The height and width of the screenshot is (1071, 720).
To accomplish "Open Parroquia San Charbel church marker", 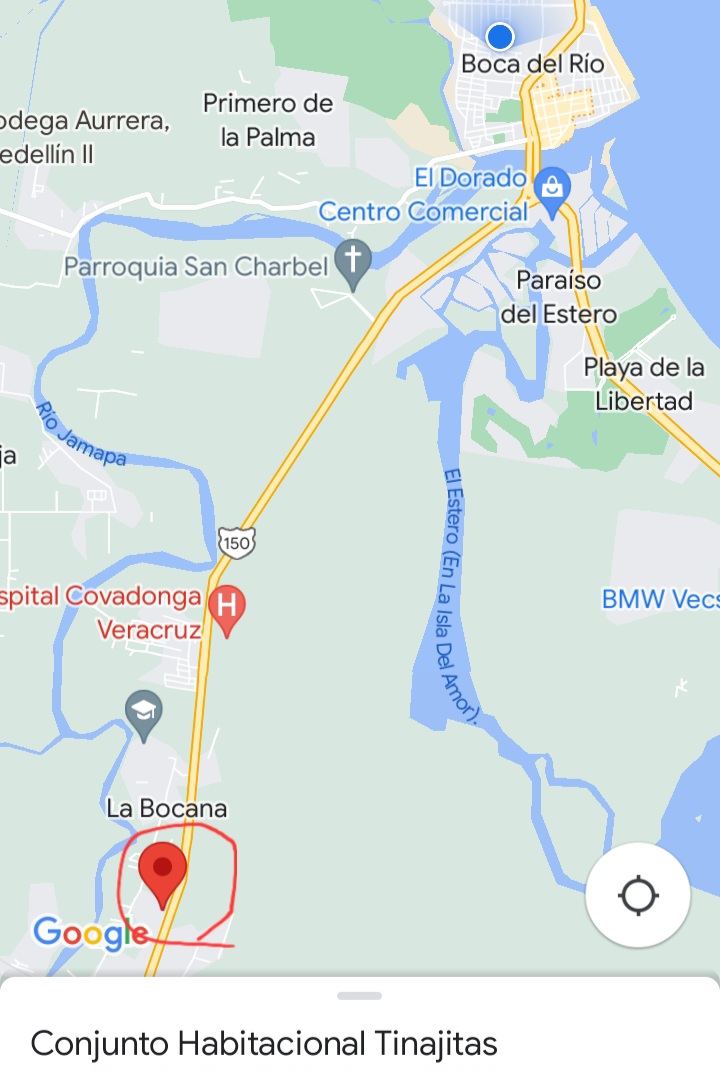I will (x=352, y=262).
